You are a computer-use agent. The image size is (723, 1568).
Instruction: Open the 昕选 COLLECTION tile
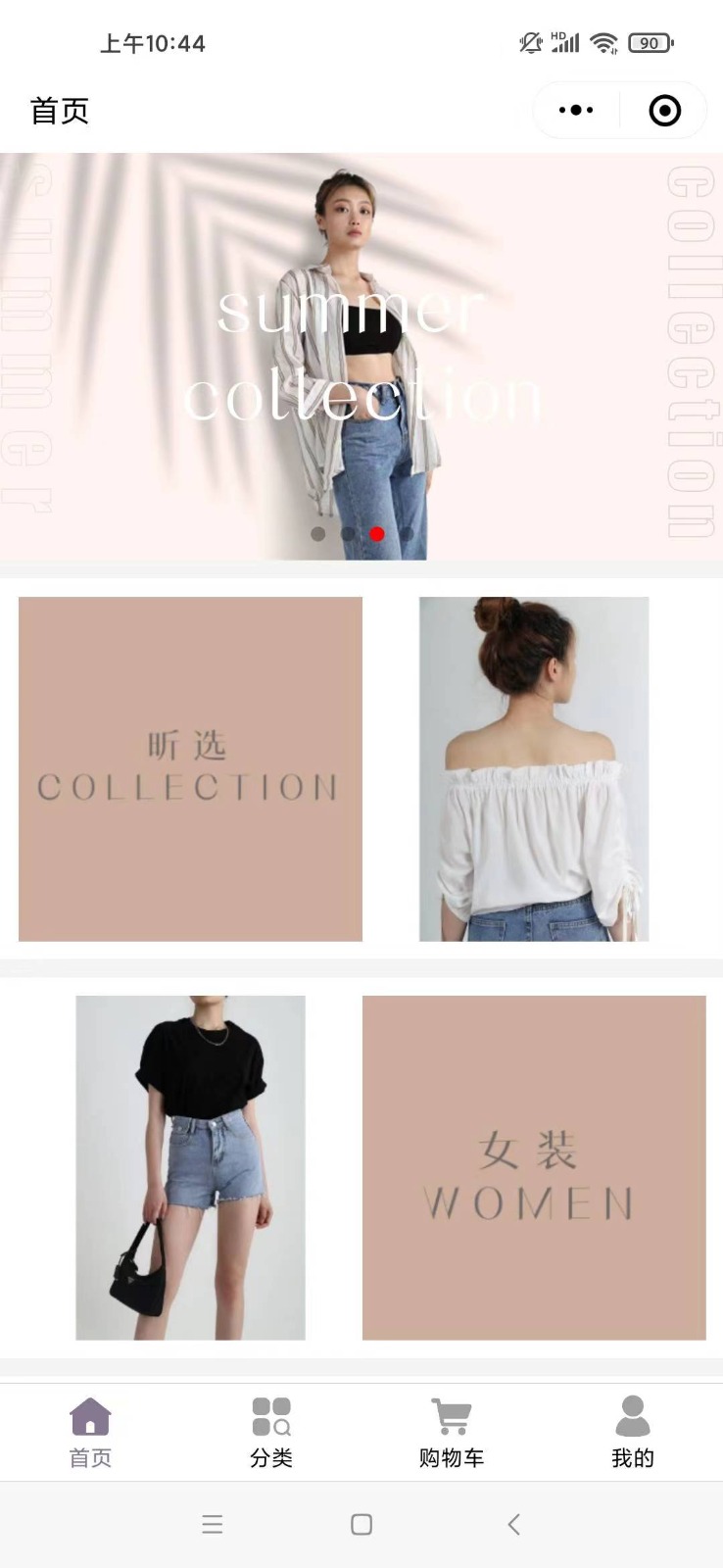[x=190, y=769]
